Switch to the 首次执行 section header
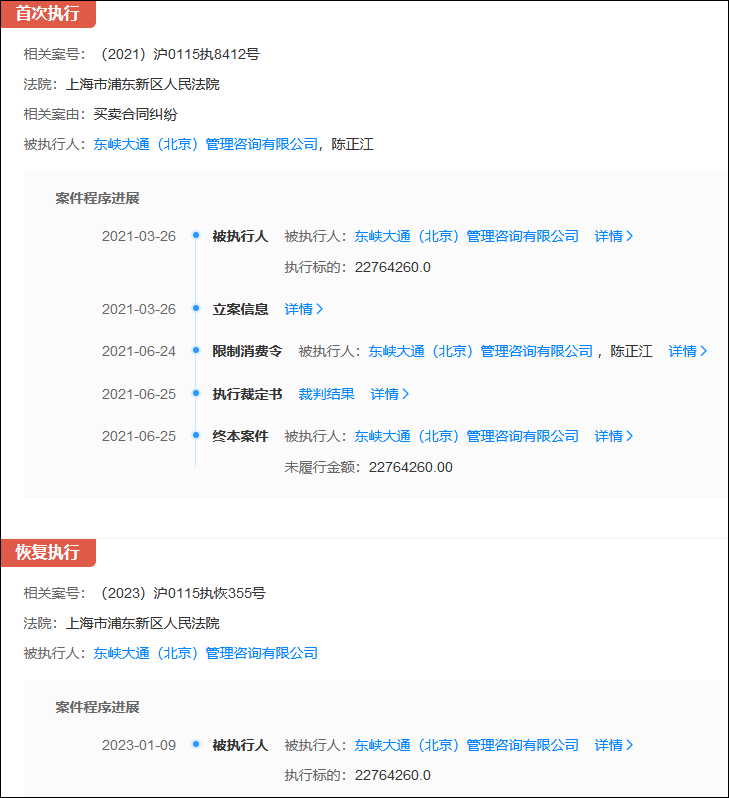Image resolution: width=729 pixels, height=798 pixels. point(46,14)
